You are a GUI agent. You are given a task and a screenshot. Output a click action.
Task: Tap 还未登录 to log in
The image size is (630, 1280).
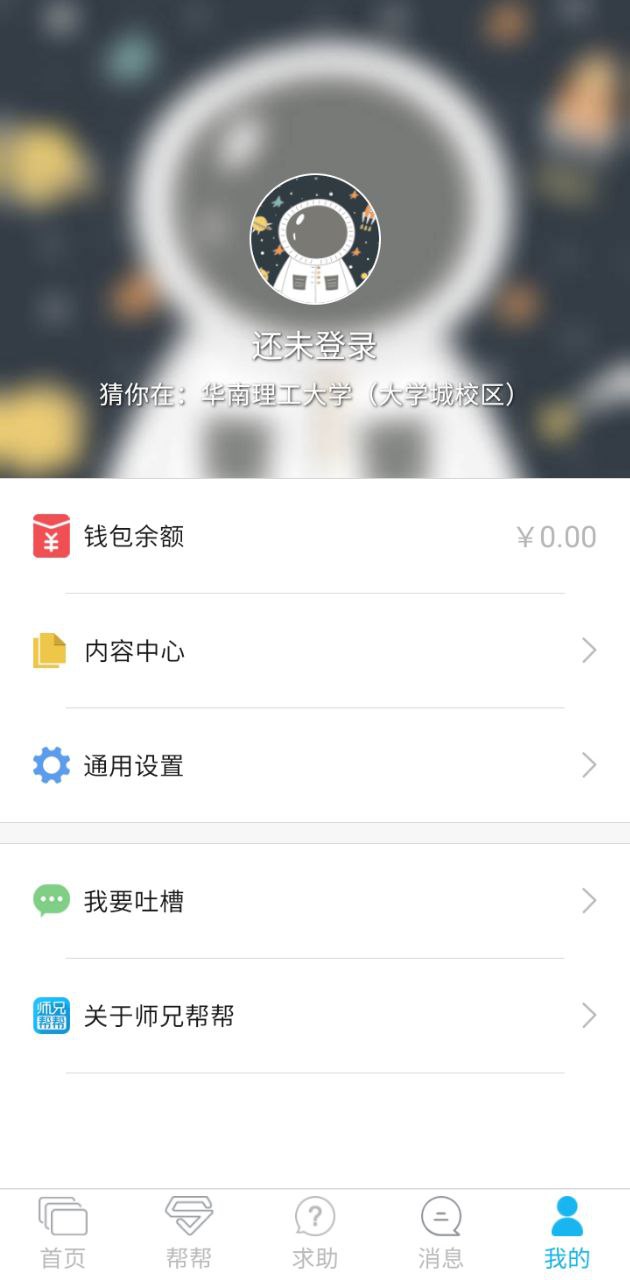315,347
